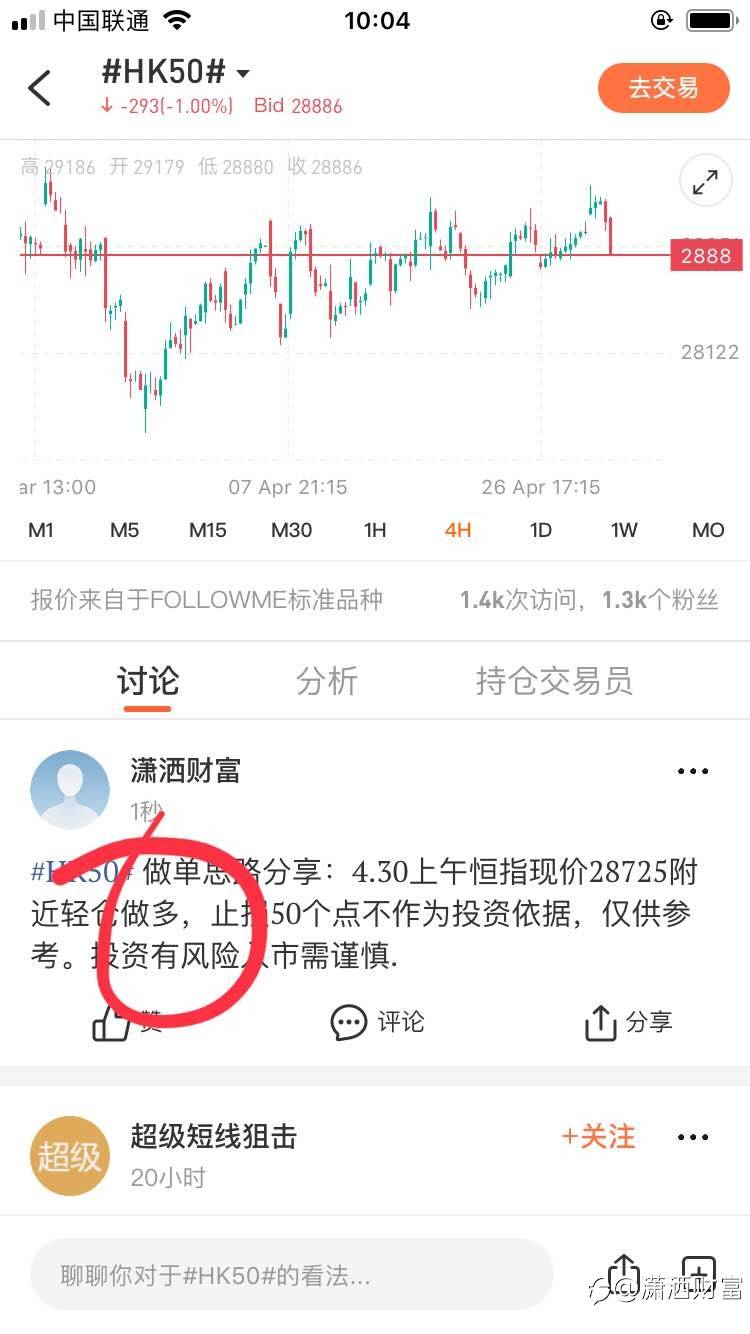Switch to the 分析 tab
This screenshot has height=1334, width=750.
[x=327, y=681]
